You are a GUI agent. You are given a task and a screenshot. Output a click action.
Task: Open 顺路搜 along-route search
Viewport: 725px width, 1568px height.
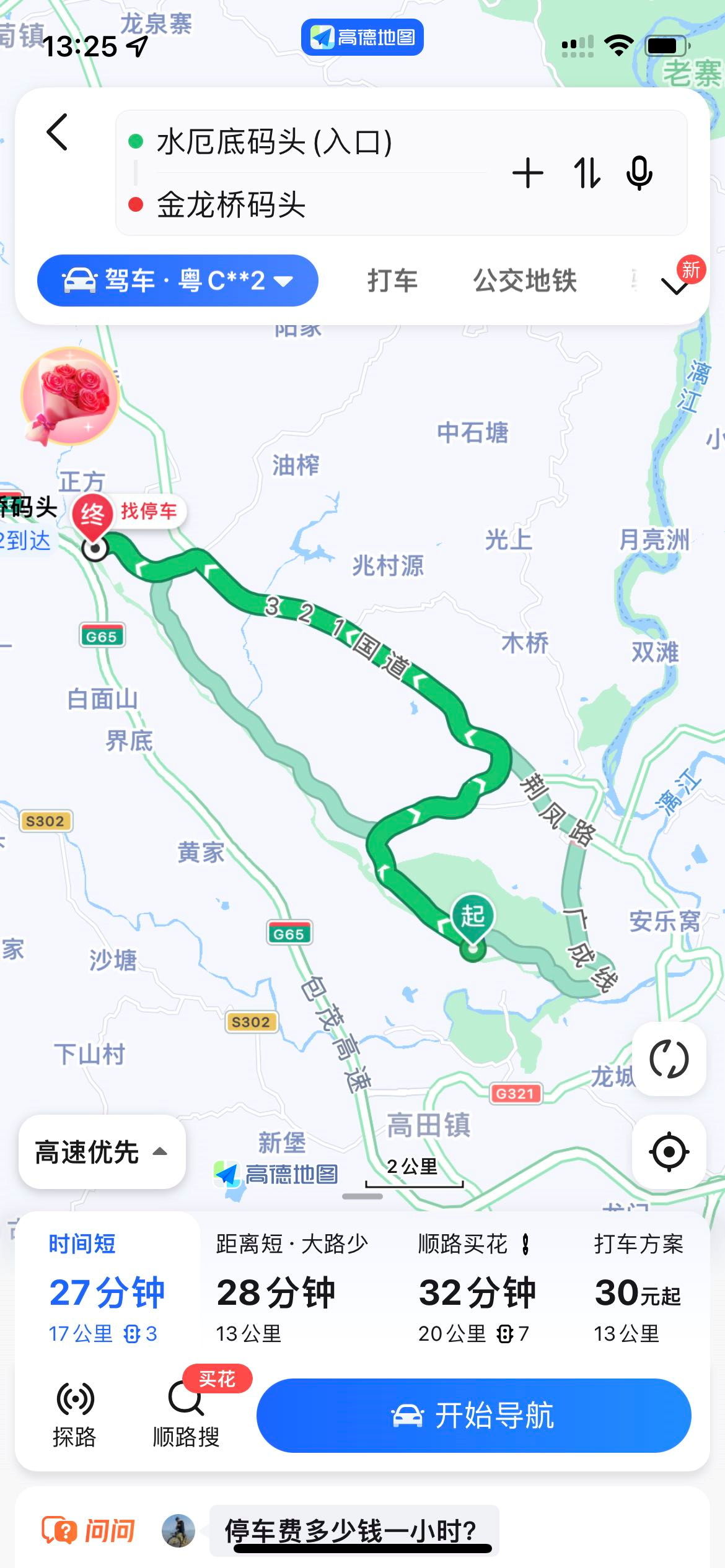point(186,1416)
